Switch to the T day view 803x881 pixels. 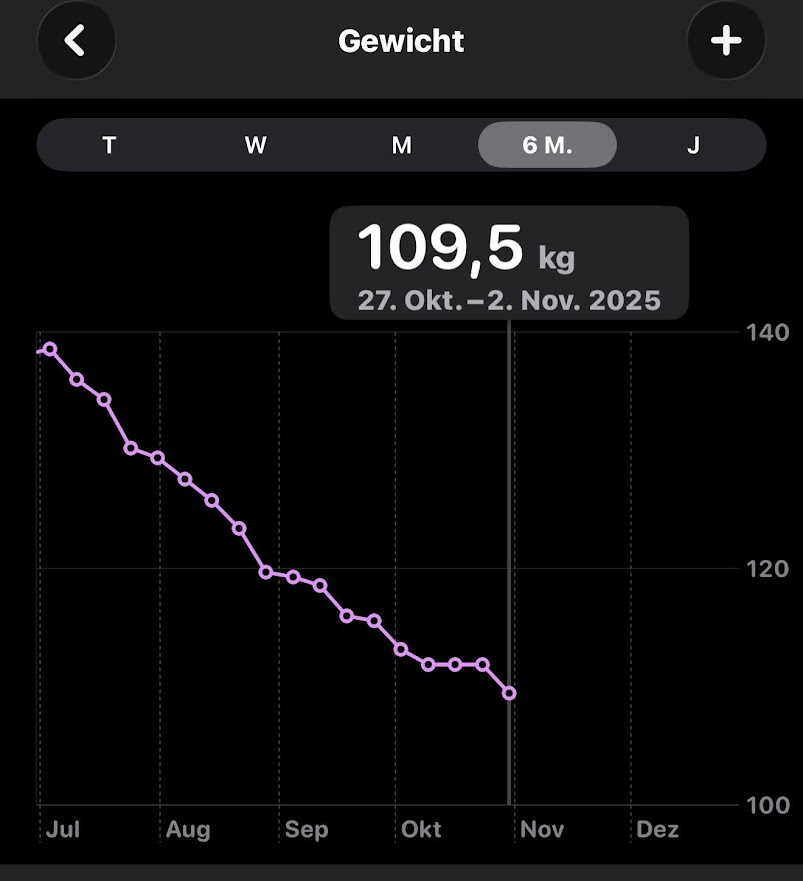coord(109,146)
